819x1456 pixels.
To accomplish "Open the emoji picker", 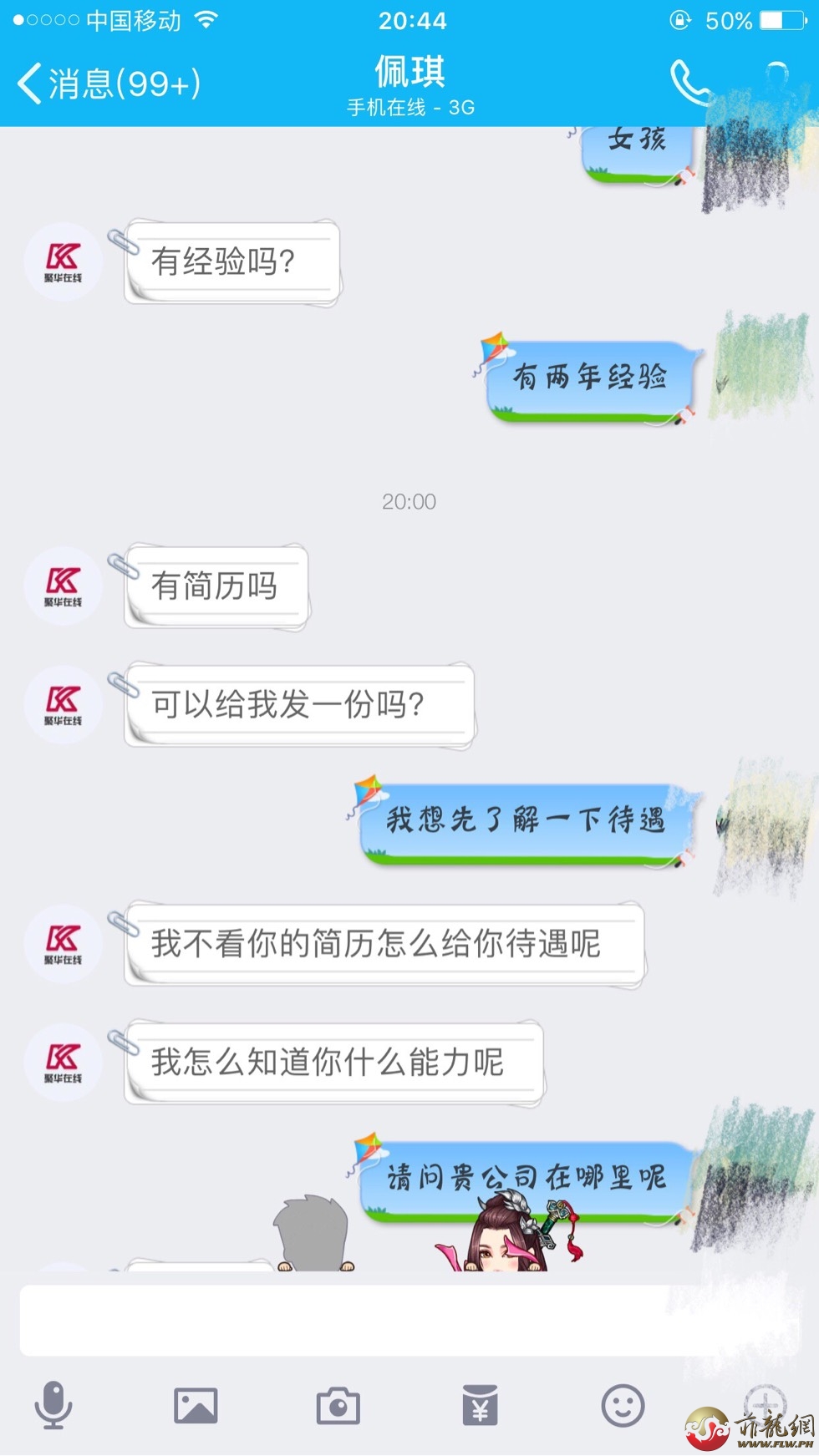I will click(623, 1405).
